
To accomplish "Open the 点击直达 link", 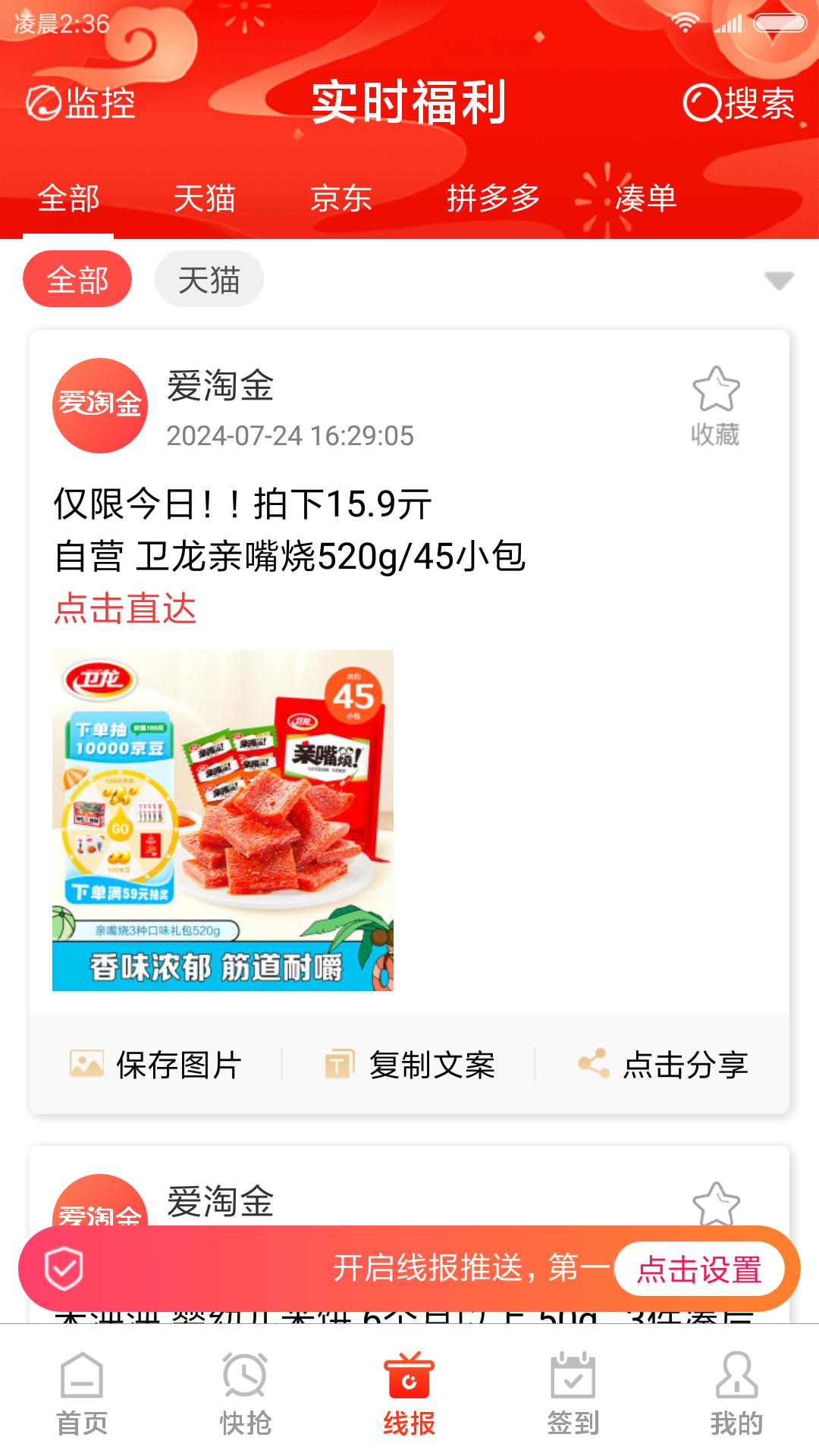I will [x=126, y=609].
